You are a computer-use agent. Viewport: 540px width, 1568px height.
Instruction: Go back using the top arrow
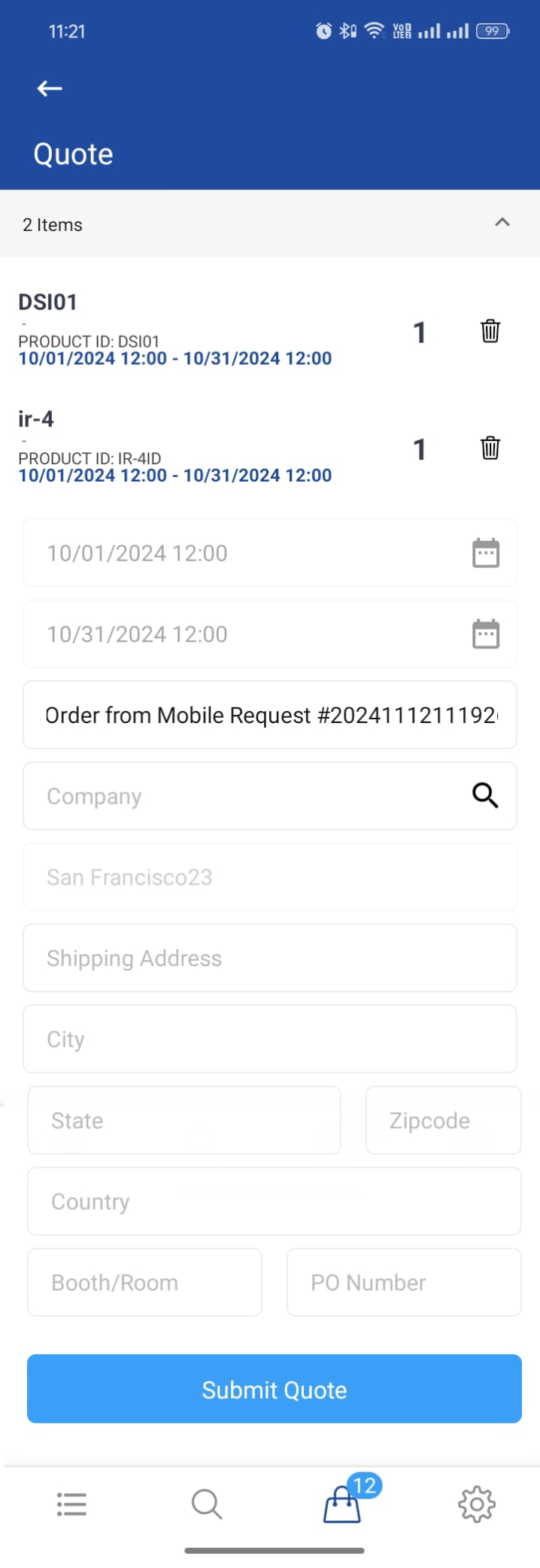[50, 89]
